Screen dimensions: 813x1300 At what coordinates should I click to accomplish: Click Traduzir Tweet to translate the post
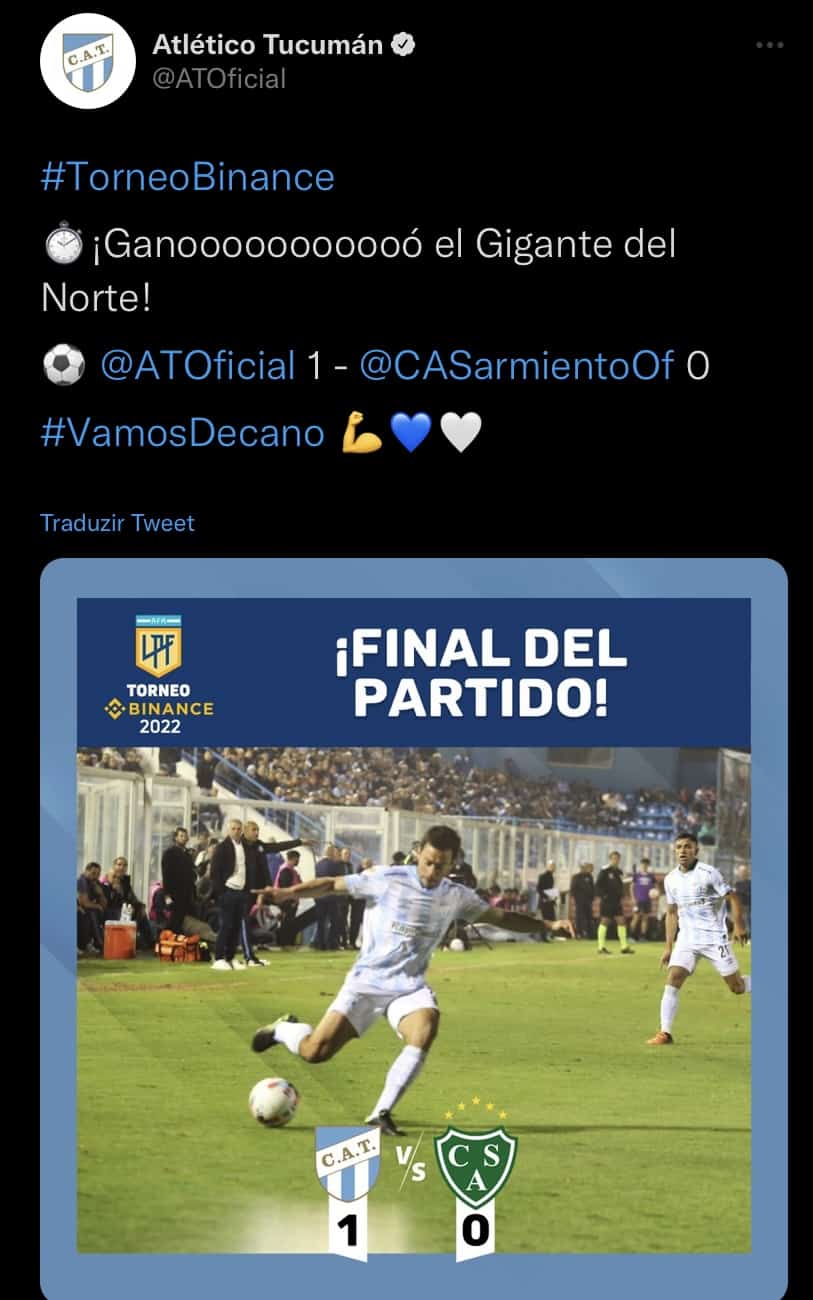(117, 523)
